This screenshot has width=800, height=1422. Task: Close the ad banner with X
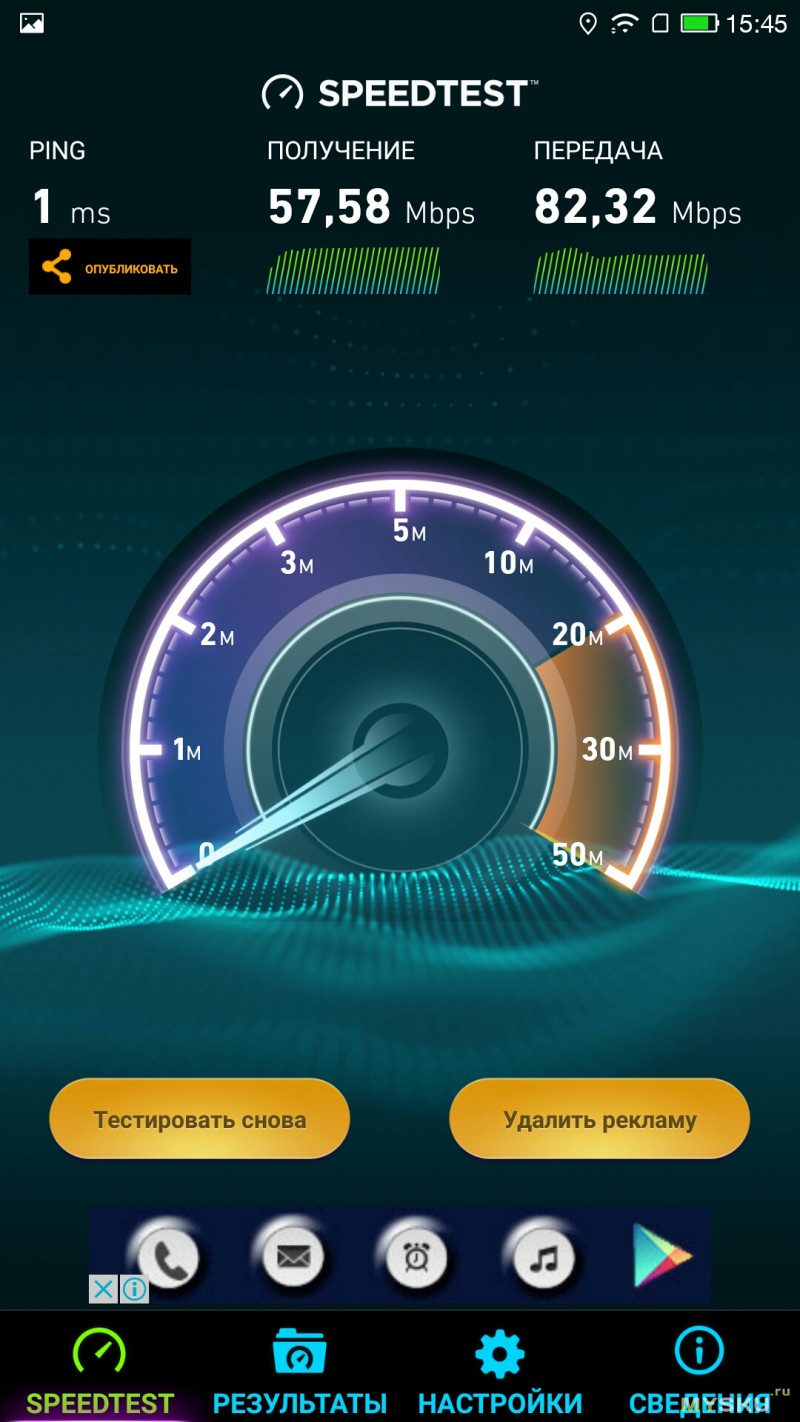103,1289
